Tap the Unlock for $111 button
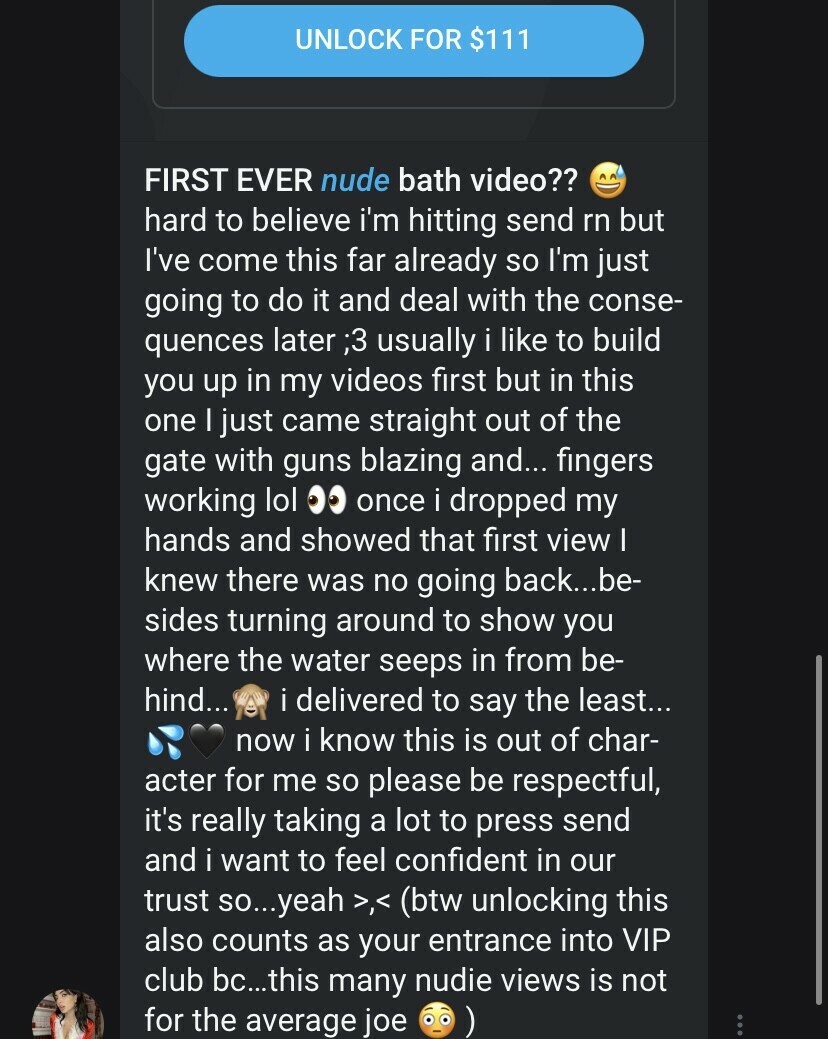The height and width of the screenshot is (1039, 828). pyautogui.click(x=413, y=41)
